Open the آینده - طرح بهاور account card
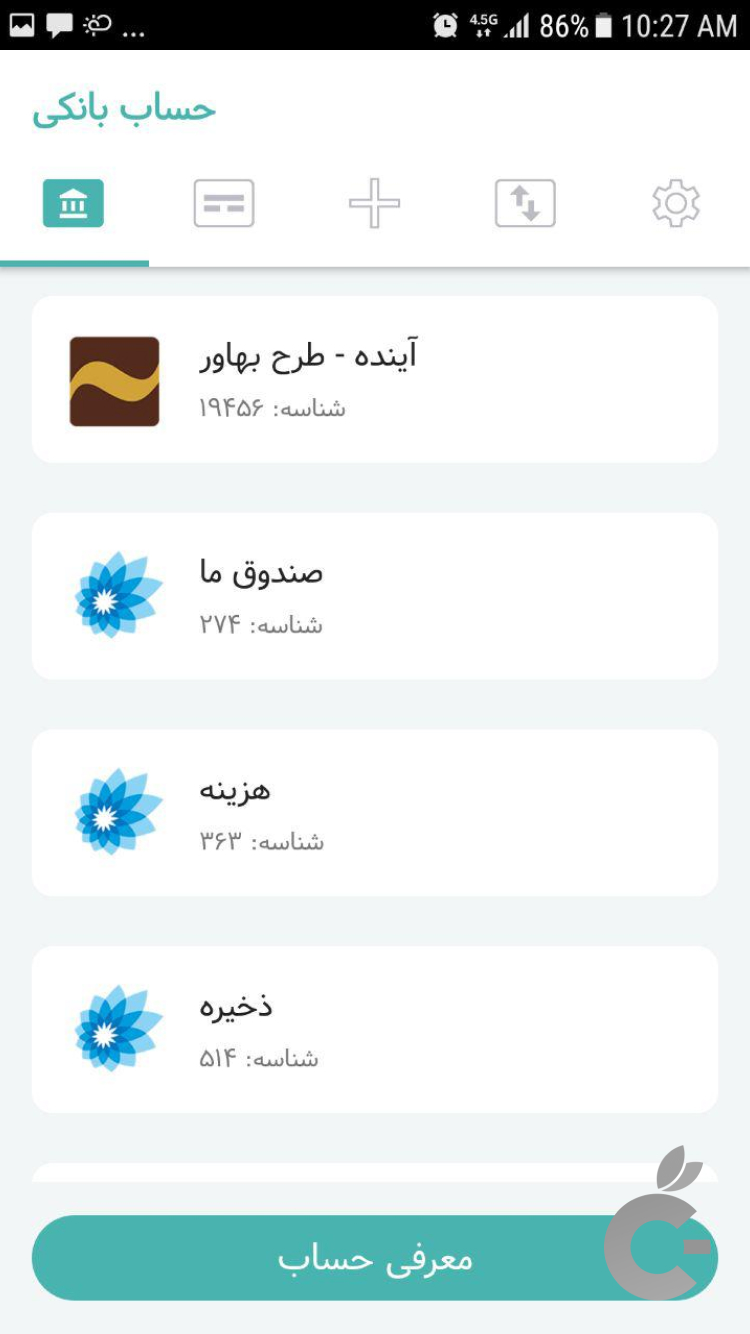Image resolution: width=750 pixels, height=1334 pixels. (375, 378)
